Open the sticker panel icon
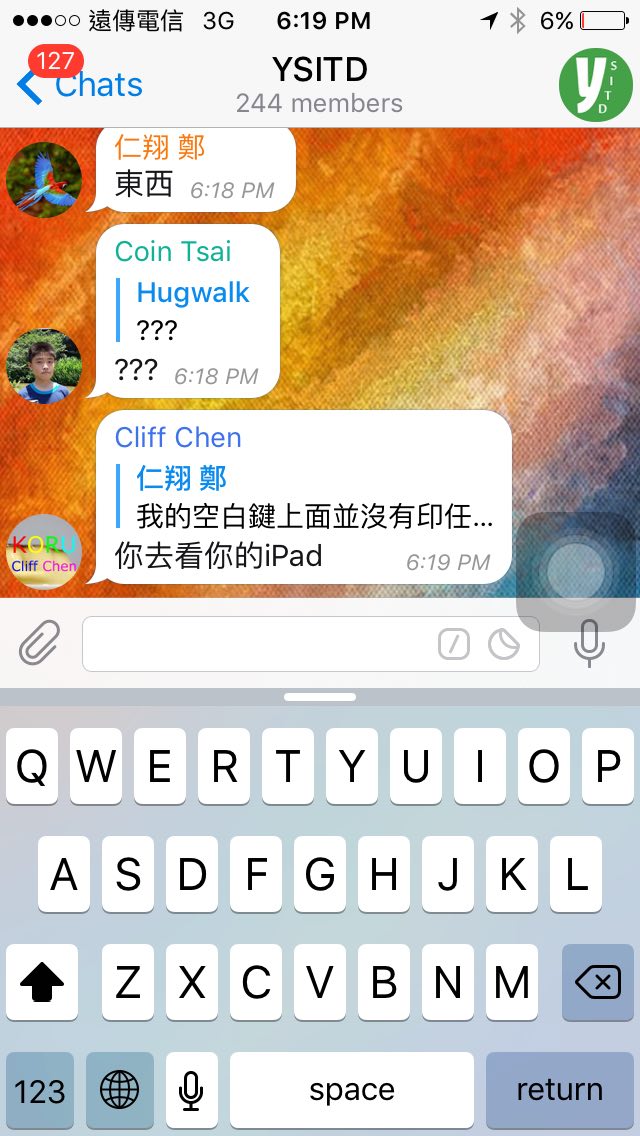The image size is (640, 1136). [x=504, y=645]
